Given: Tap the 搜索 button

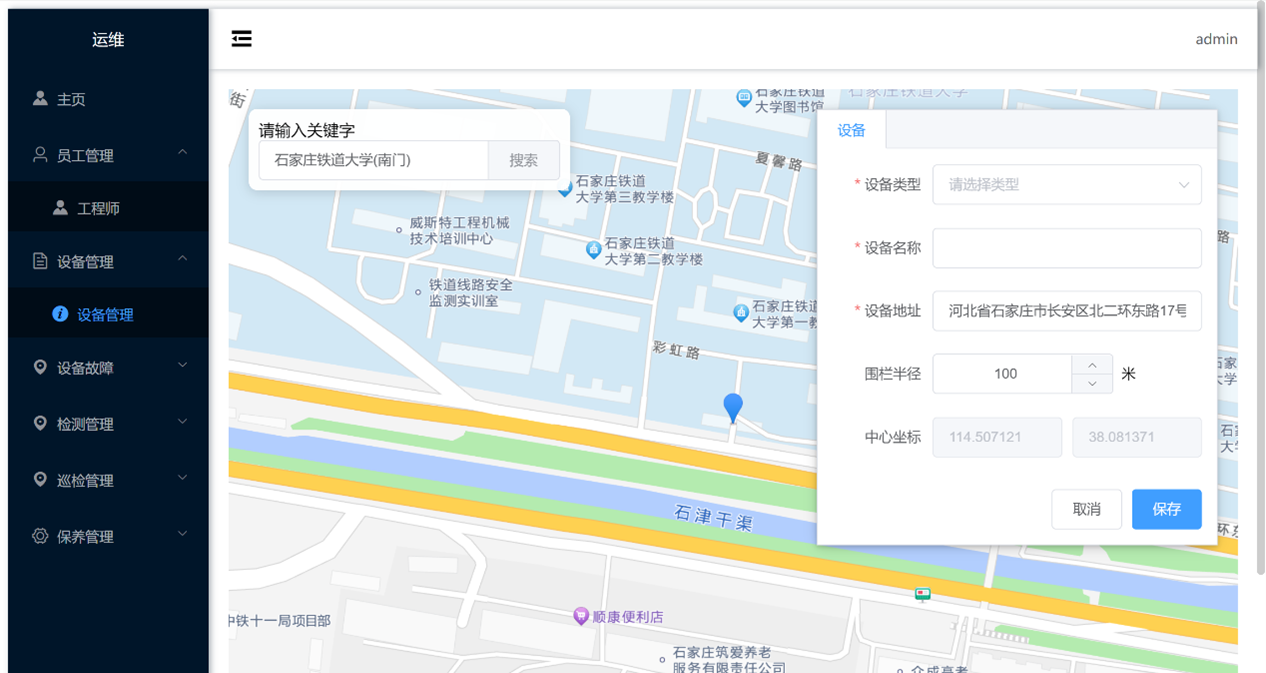Looking at the screenshot, I should point(523,160).
